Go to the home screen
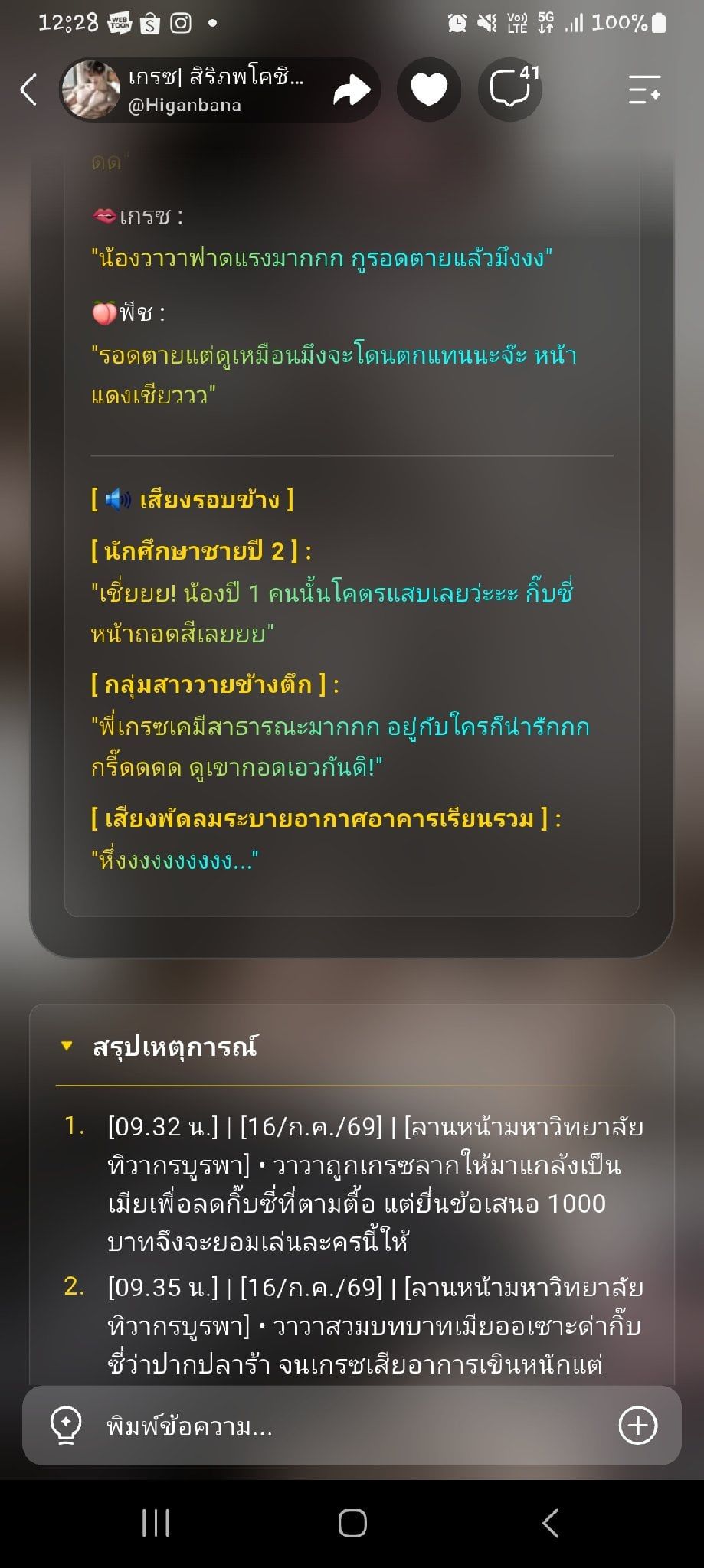 pyautogui.click(x=352, y=1524)
